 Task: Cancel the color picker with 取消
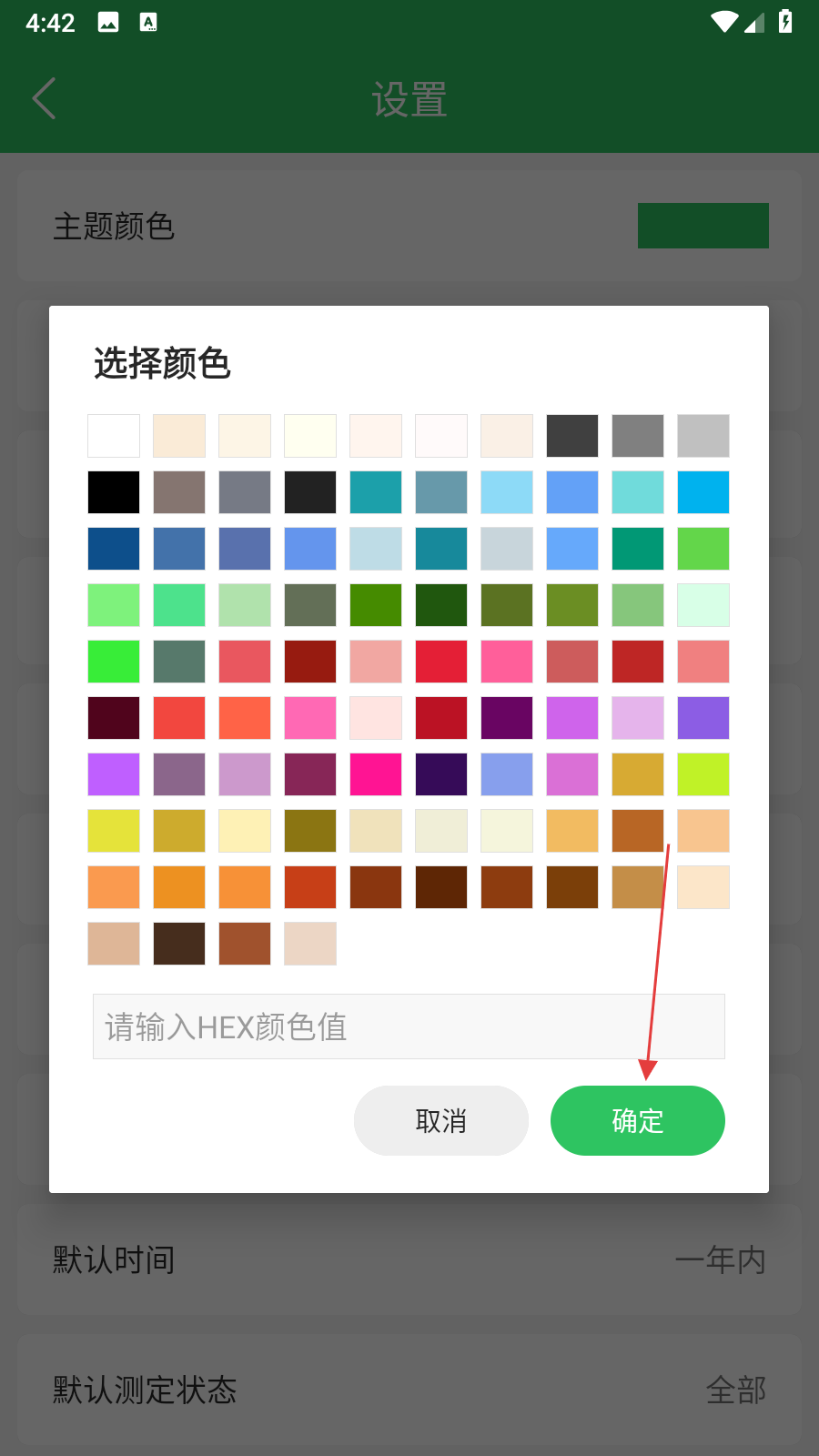pyautogui.click(x=440, y=1120)
